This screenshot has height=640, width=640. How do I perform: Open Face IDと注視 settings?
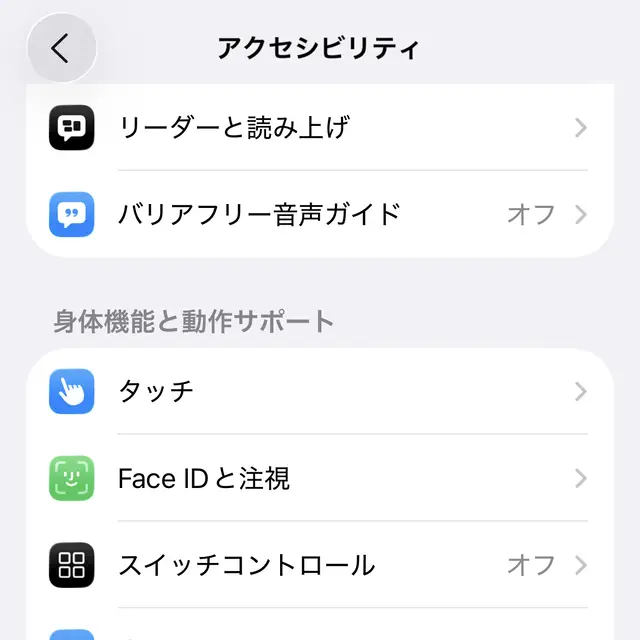click(x=320, y=478)
